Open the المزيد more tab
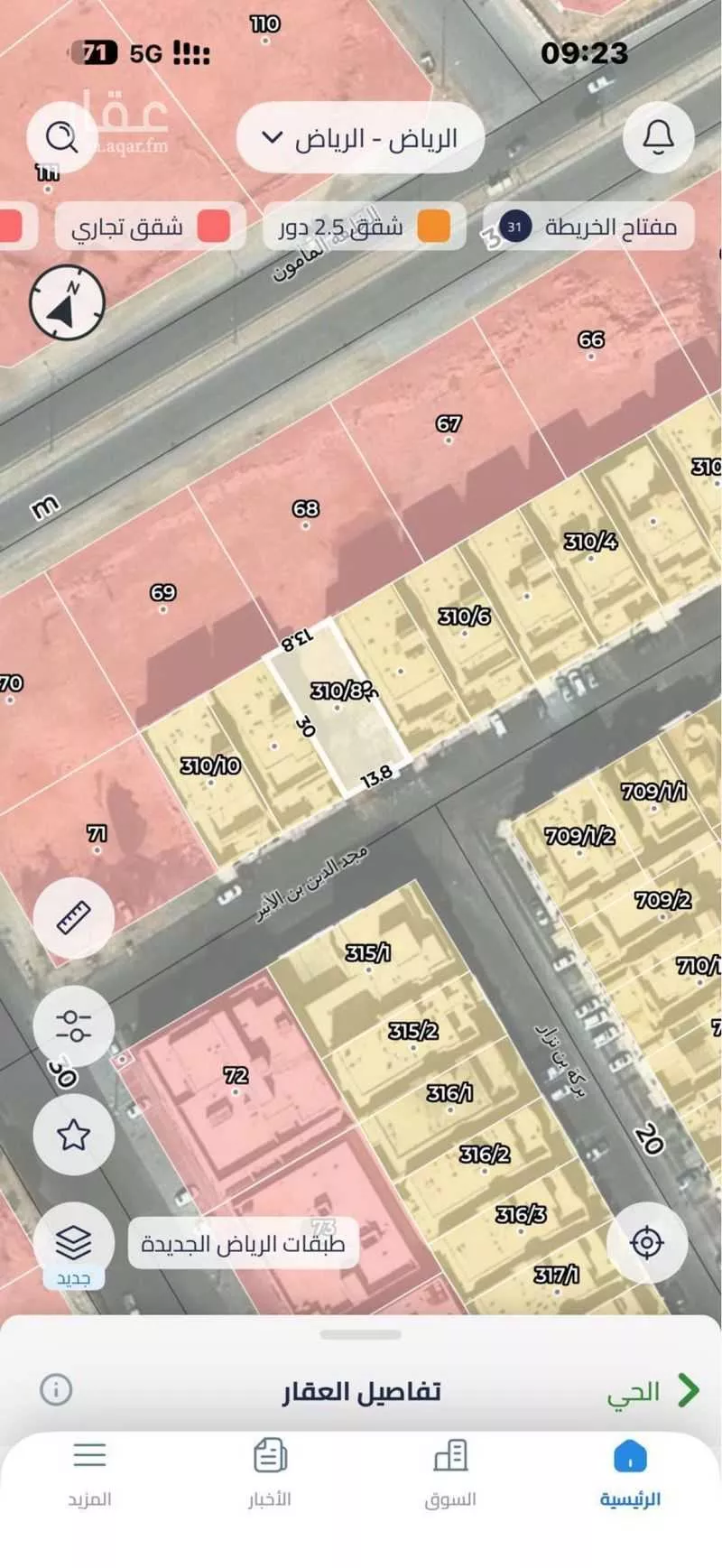 pos(89,1472)
